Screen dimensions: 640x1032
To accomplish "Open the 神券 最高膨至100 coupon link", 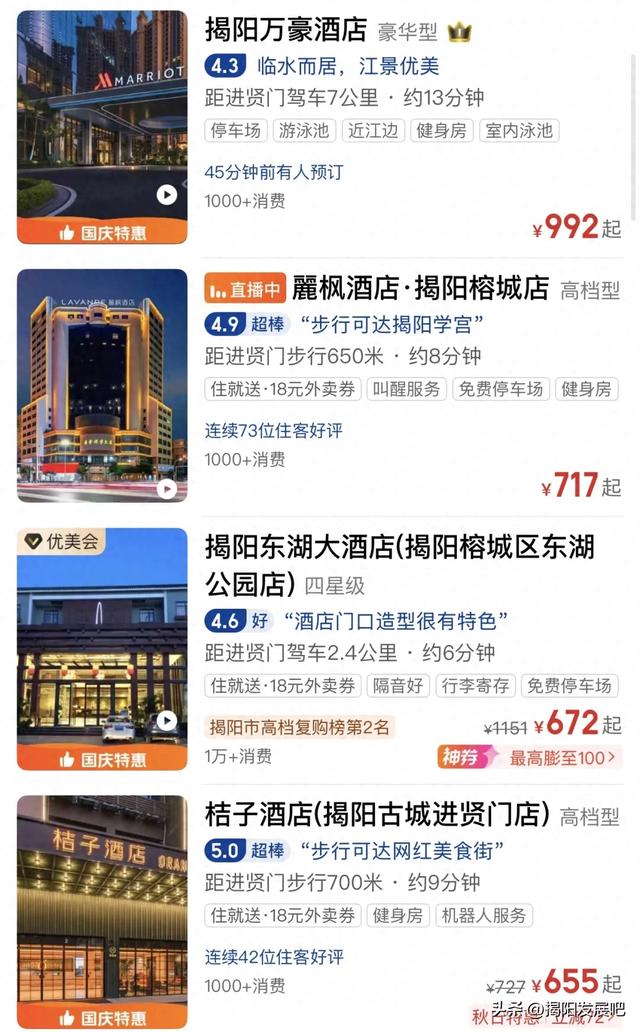I will [529, 757].
